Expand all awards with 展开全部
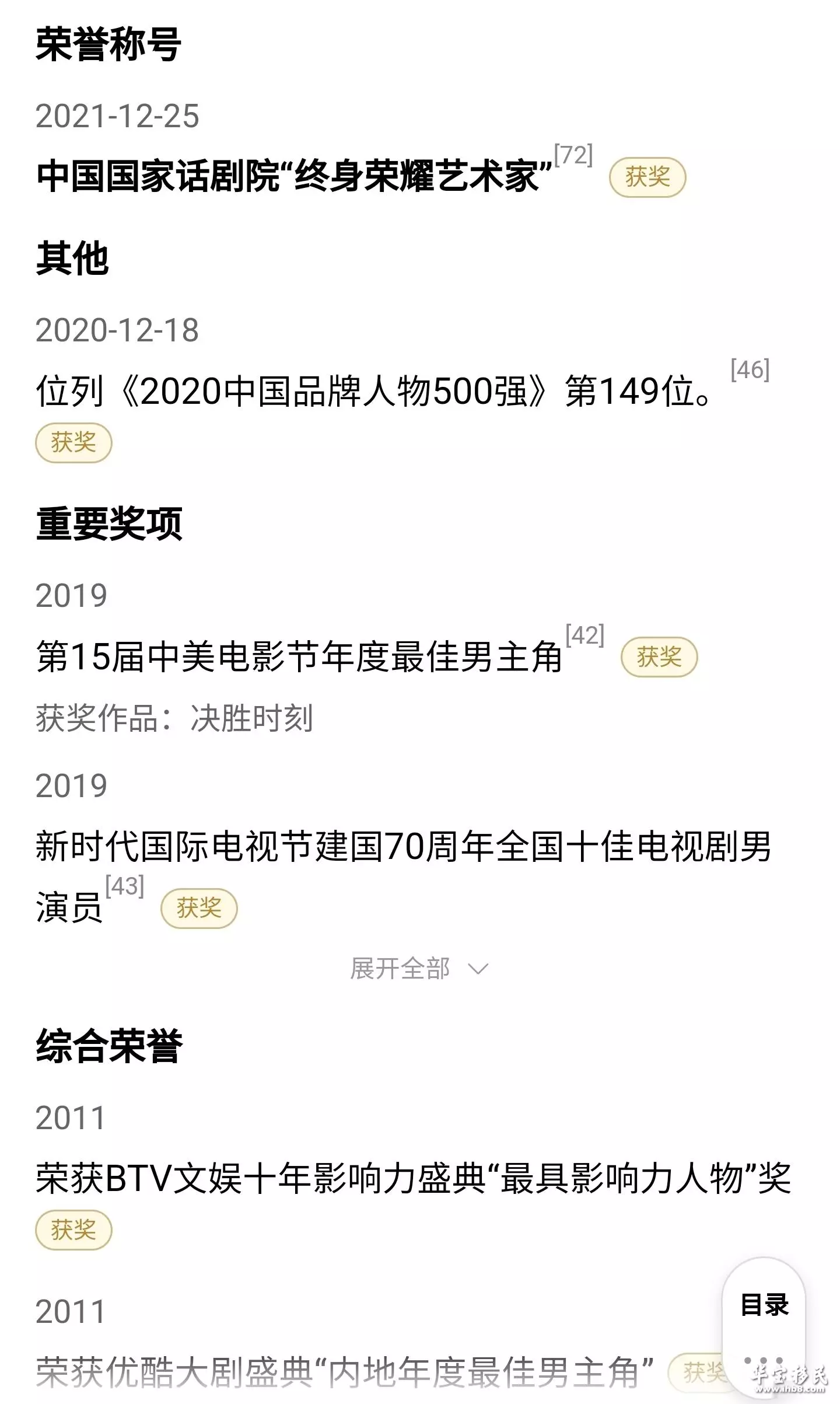 click(419, 969)
